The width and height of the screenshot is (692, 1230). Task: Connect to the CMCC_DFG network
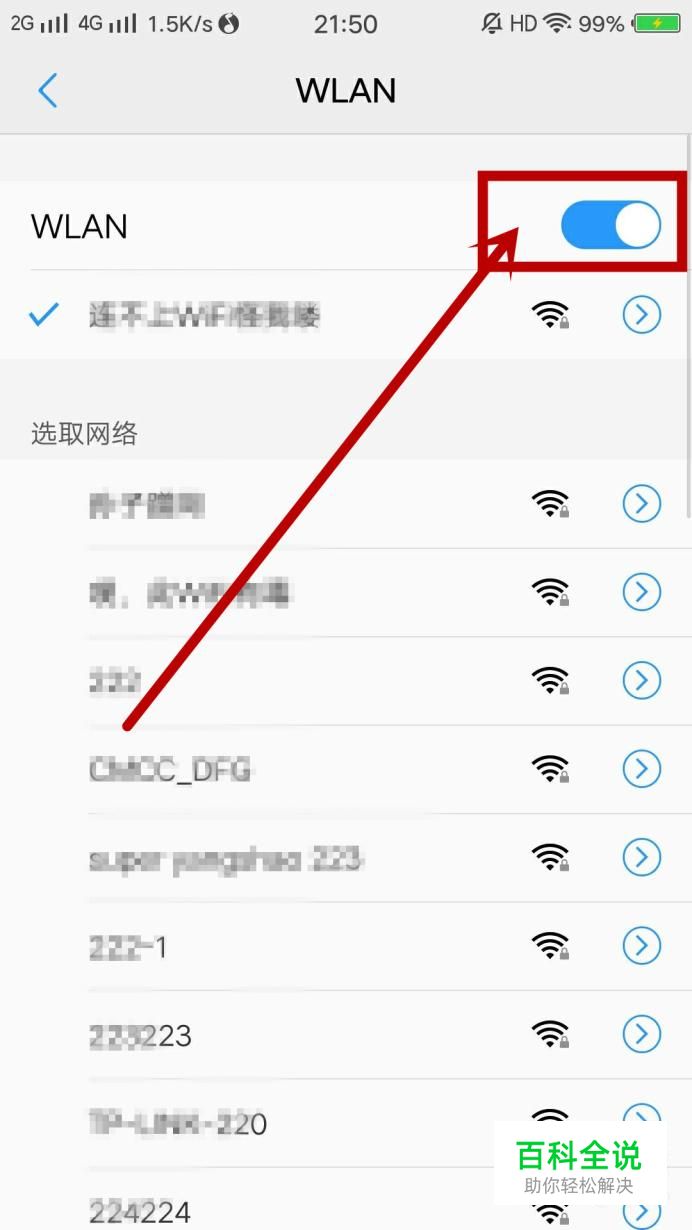(170, 769)
